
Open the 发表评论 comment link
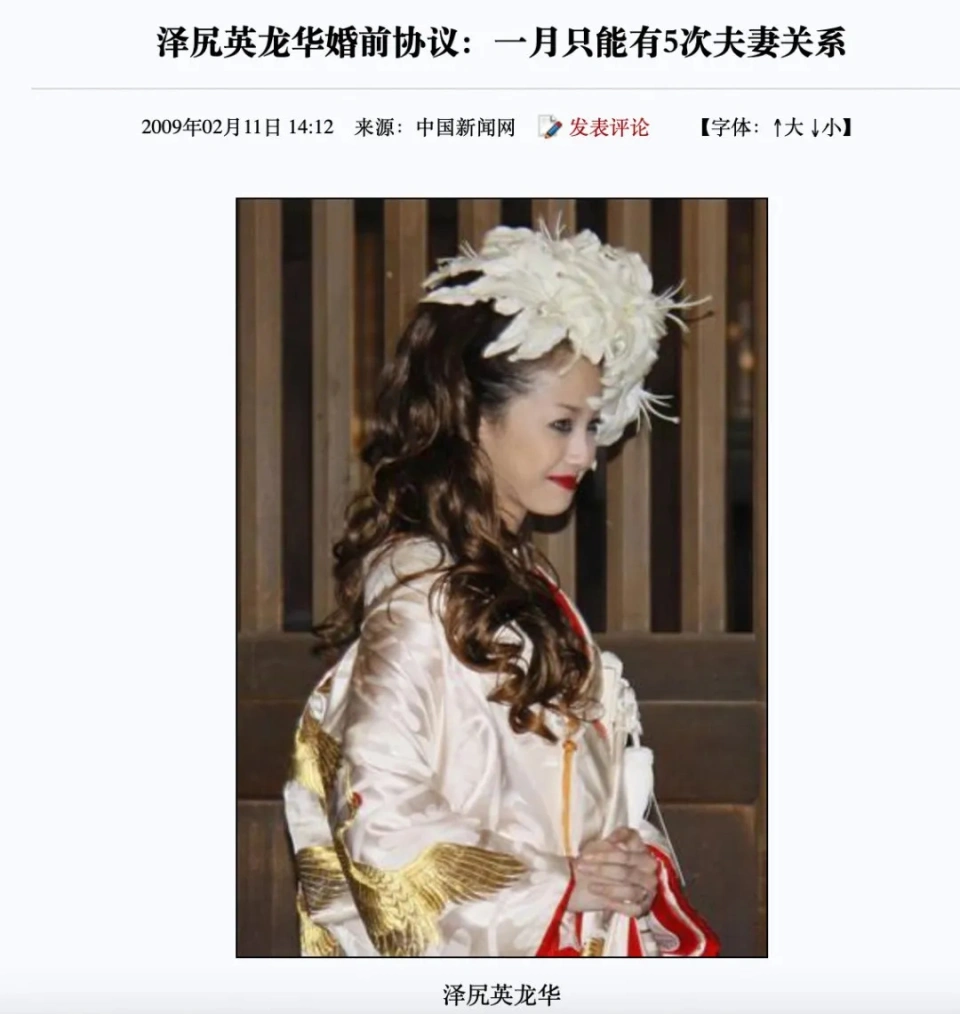(608, 127)
